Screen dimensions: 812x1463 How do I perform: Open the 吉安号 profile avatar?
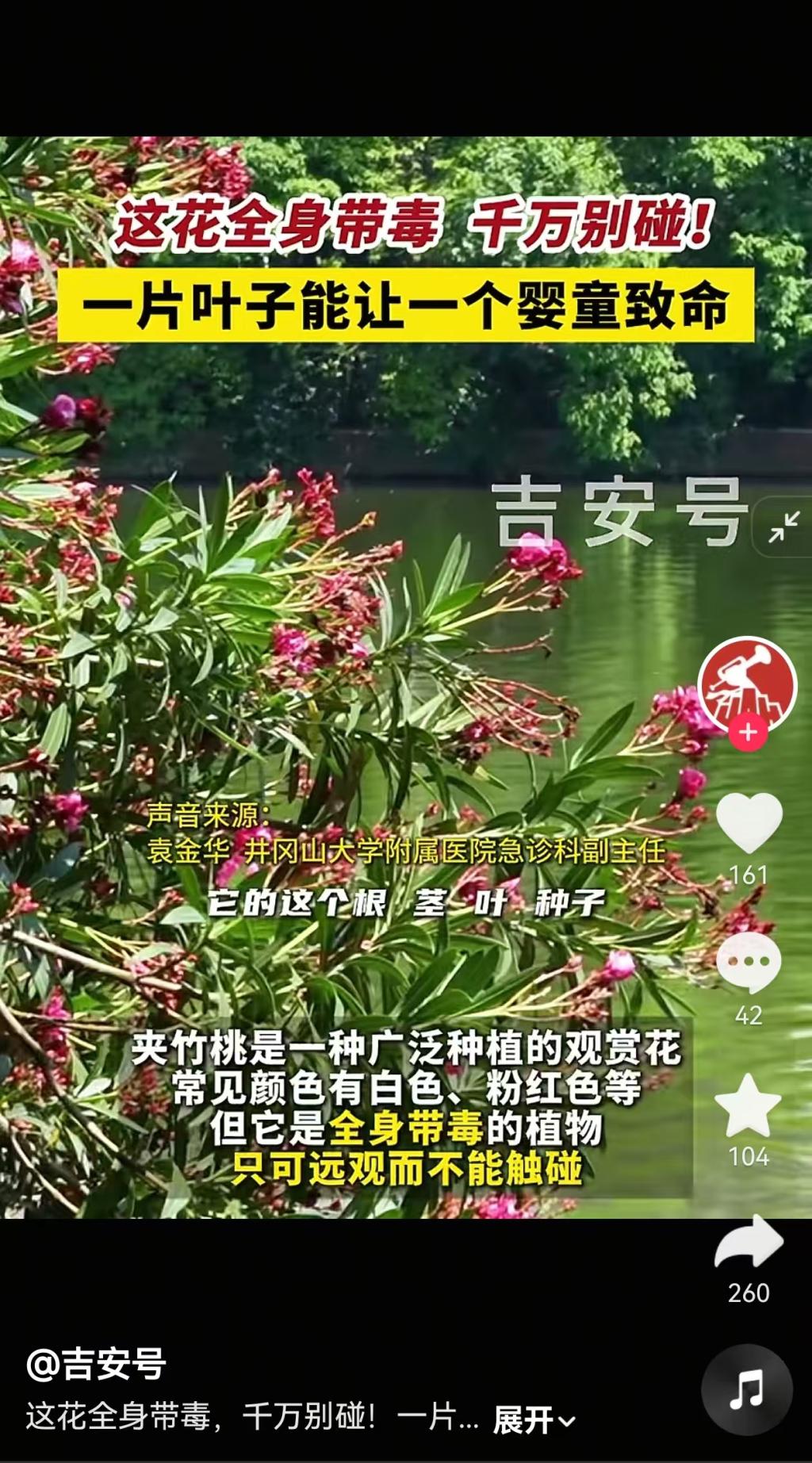click(x=747, y=683)
